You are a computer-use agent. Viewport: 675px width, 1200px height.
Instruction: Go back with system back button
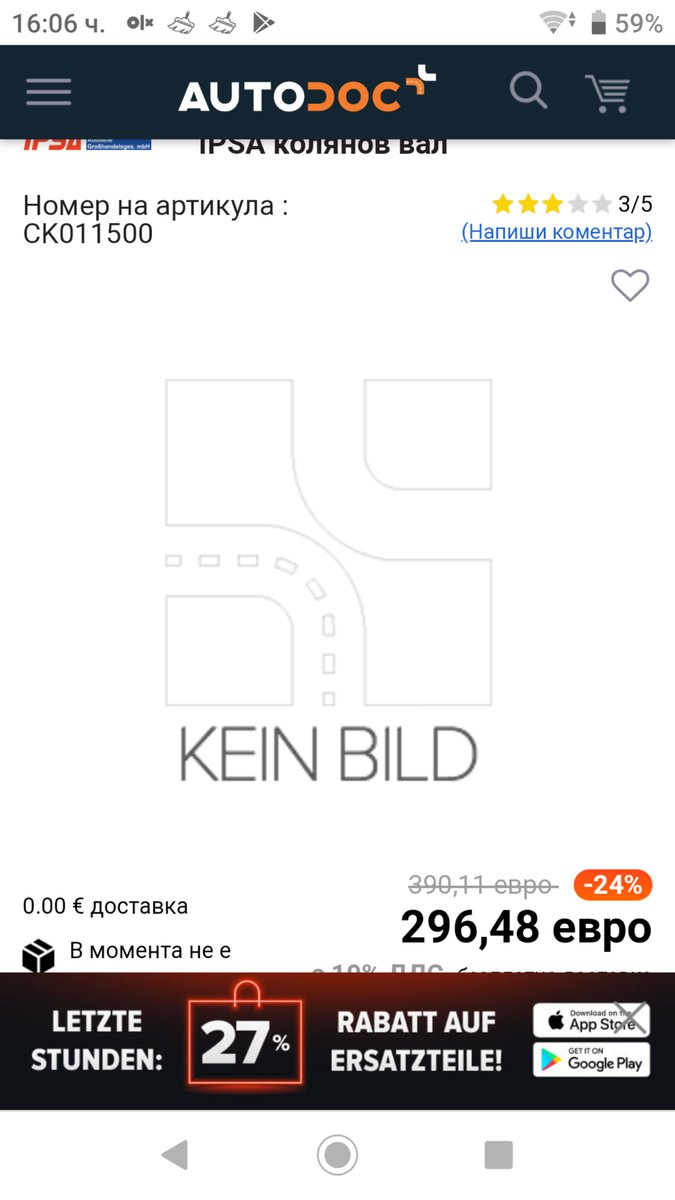pyautogui.click(x=175, y=1155)
